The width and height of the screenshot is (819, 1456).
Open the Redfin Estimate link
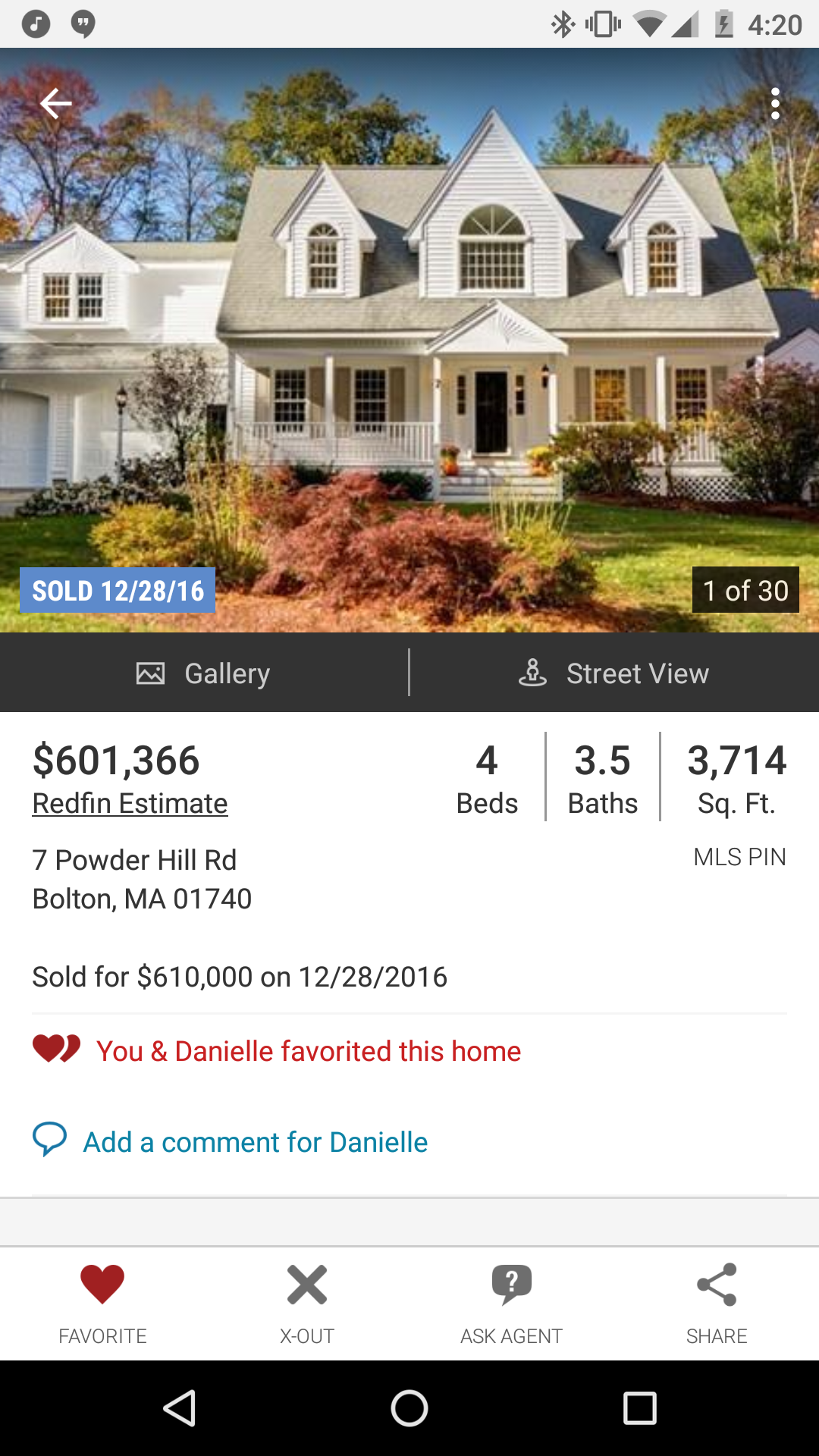click(130, 803)
